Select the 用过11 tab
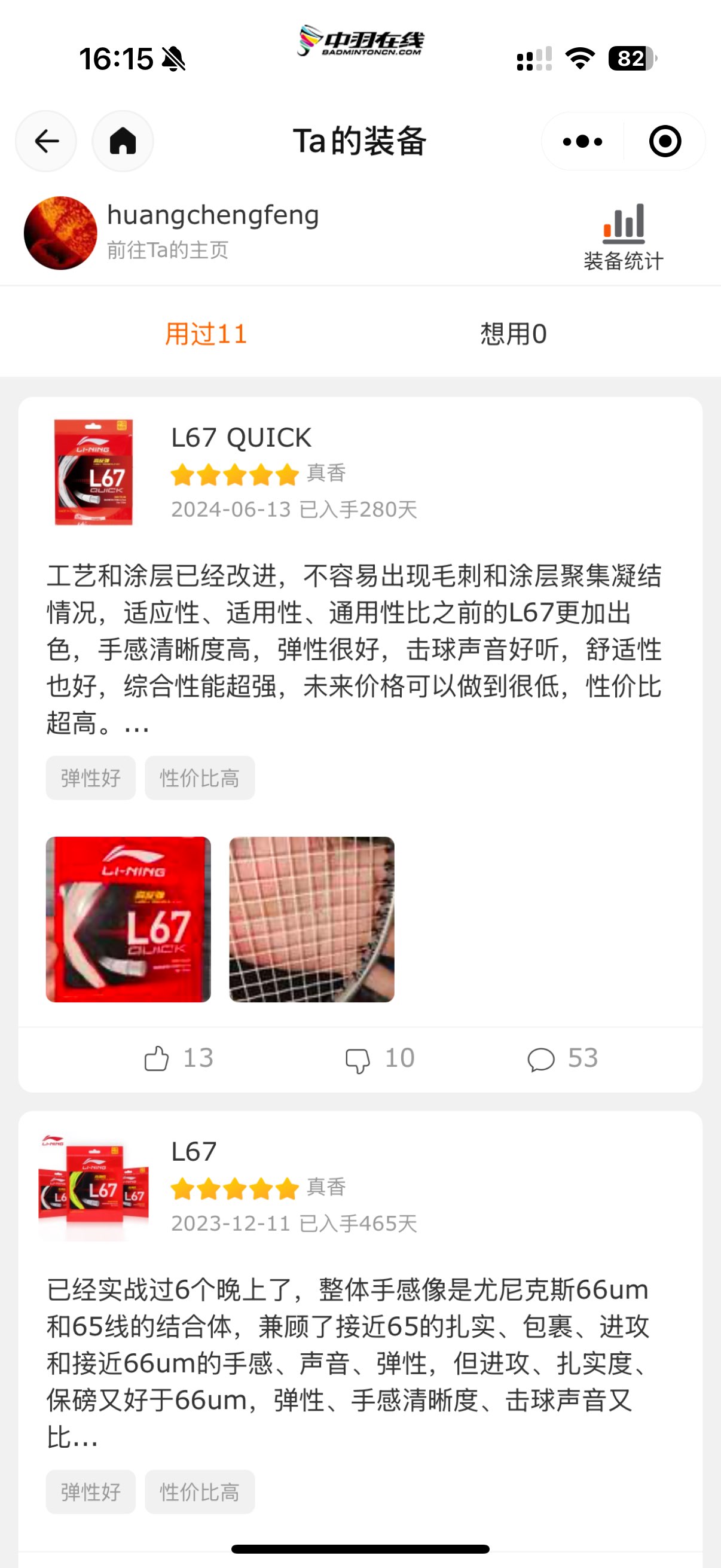The width and height of the screenshot is (721, 1568). pos(206,334)
